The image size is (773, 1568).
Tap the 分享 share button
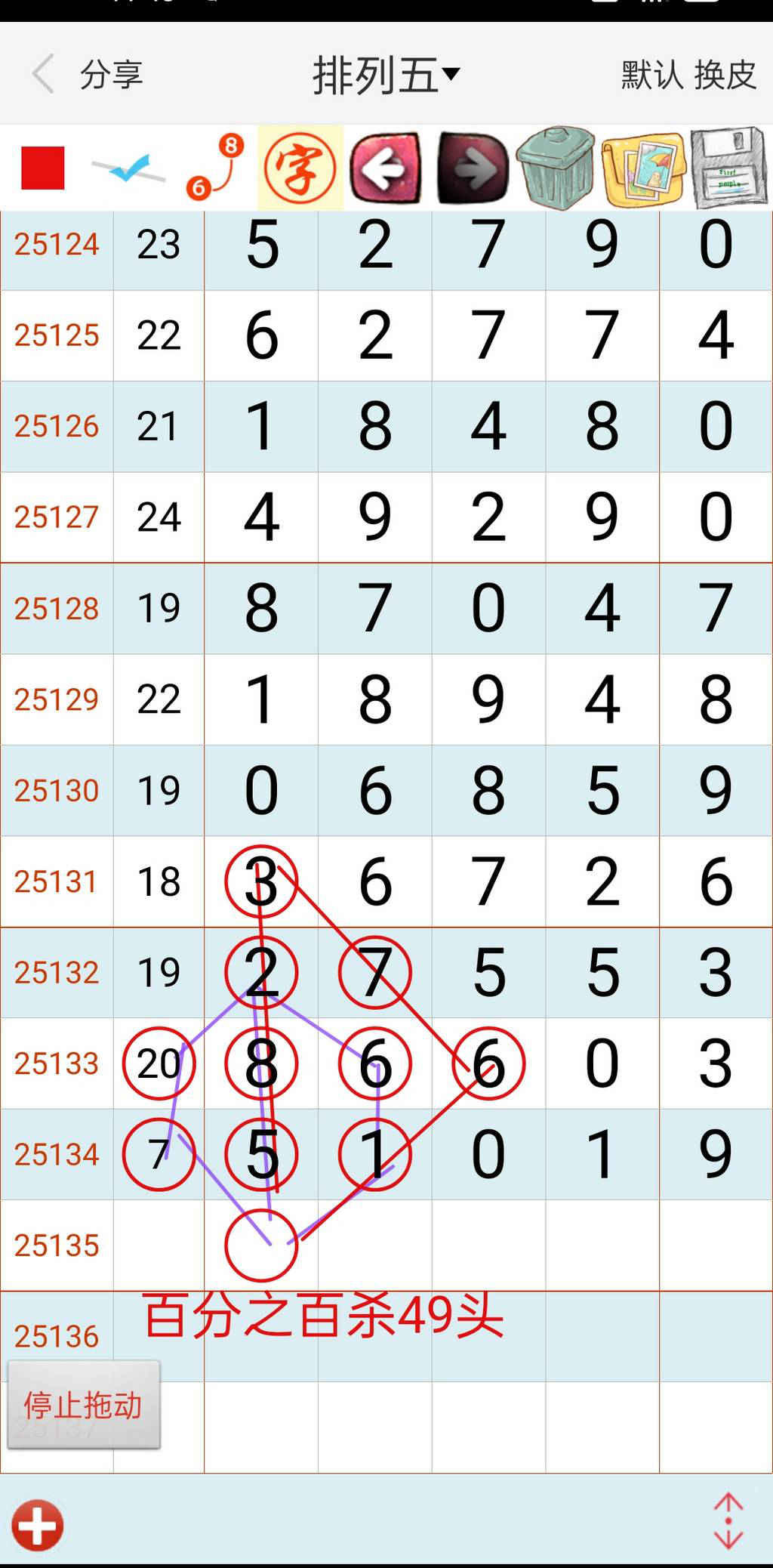point(112,75)
